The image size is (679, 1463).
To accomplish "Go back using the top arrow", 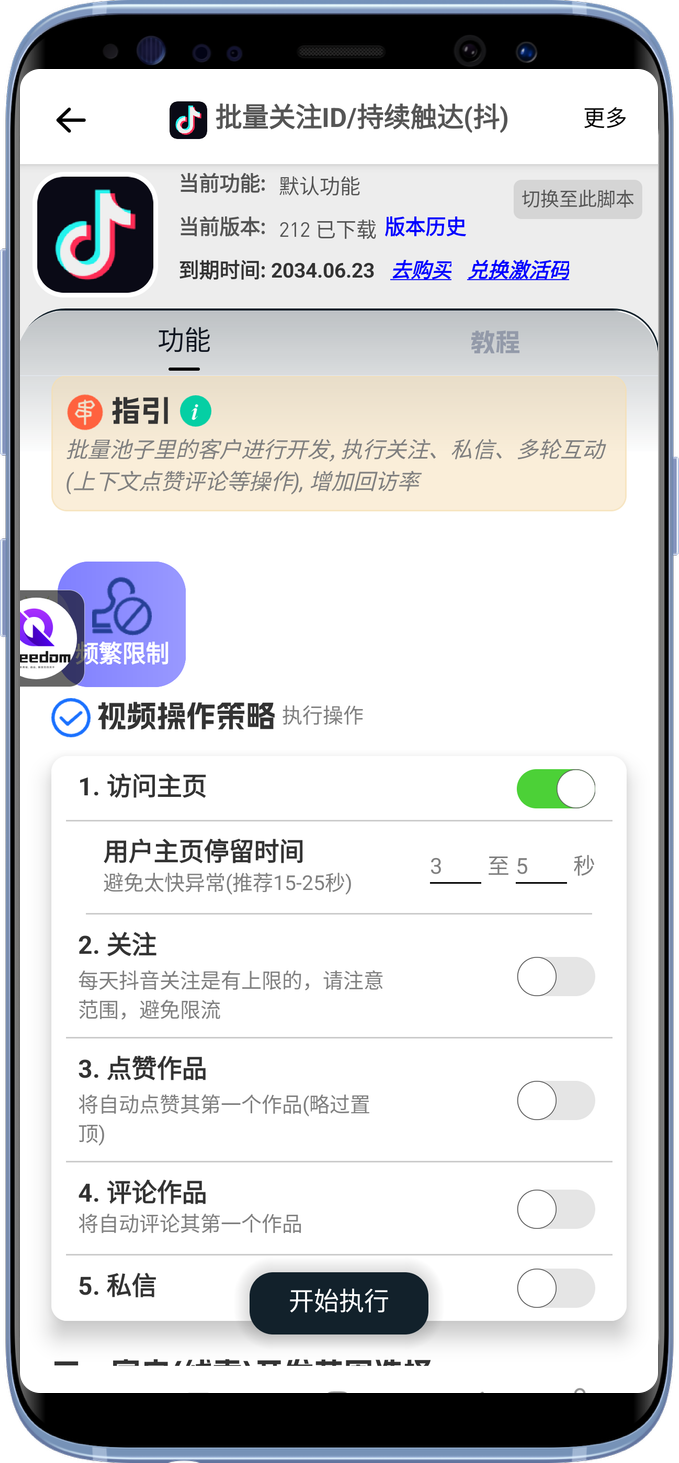I will click(x=71, y=120).
